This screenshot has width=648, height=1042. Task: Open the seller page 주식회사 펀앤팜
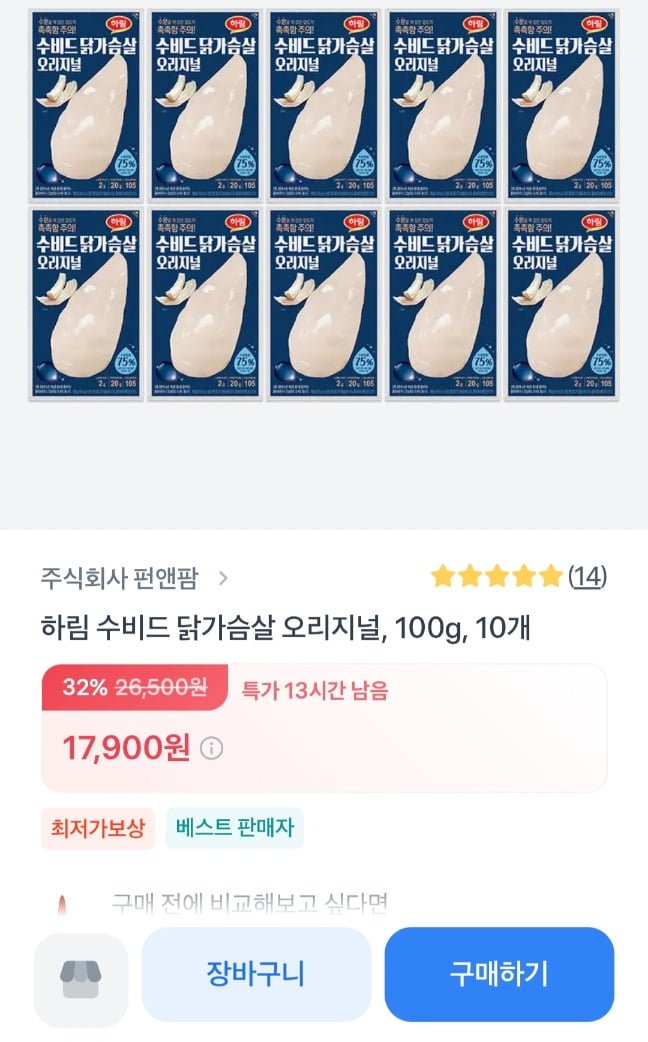pos(134,577)
